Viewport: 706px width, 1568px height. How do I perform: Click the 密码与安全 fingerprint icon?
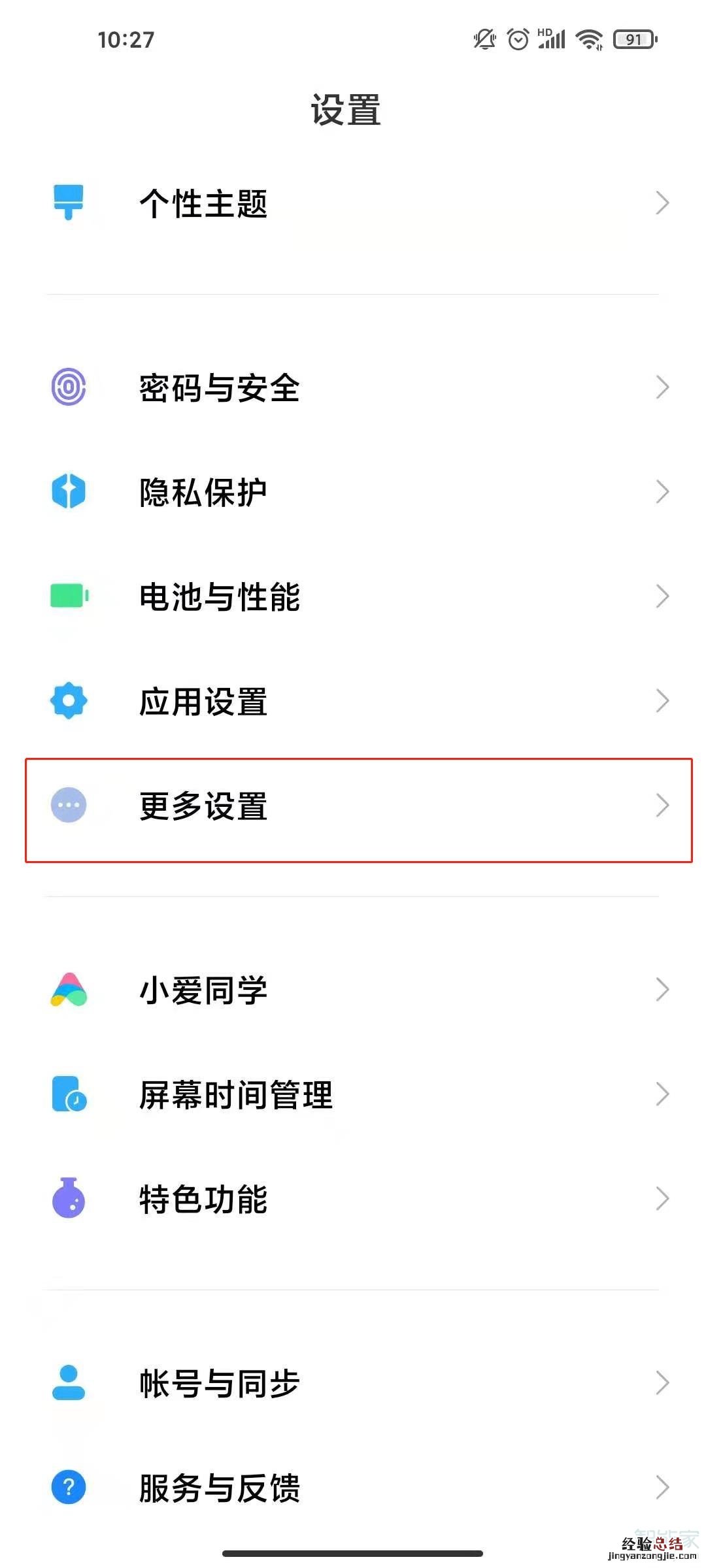pos(67,387)
